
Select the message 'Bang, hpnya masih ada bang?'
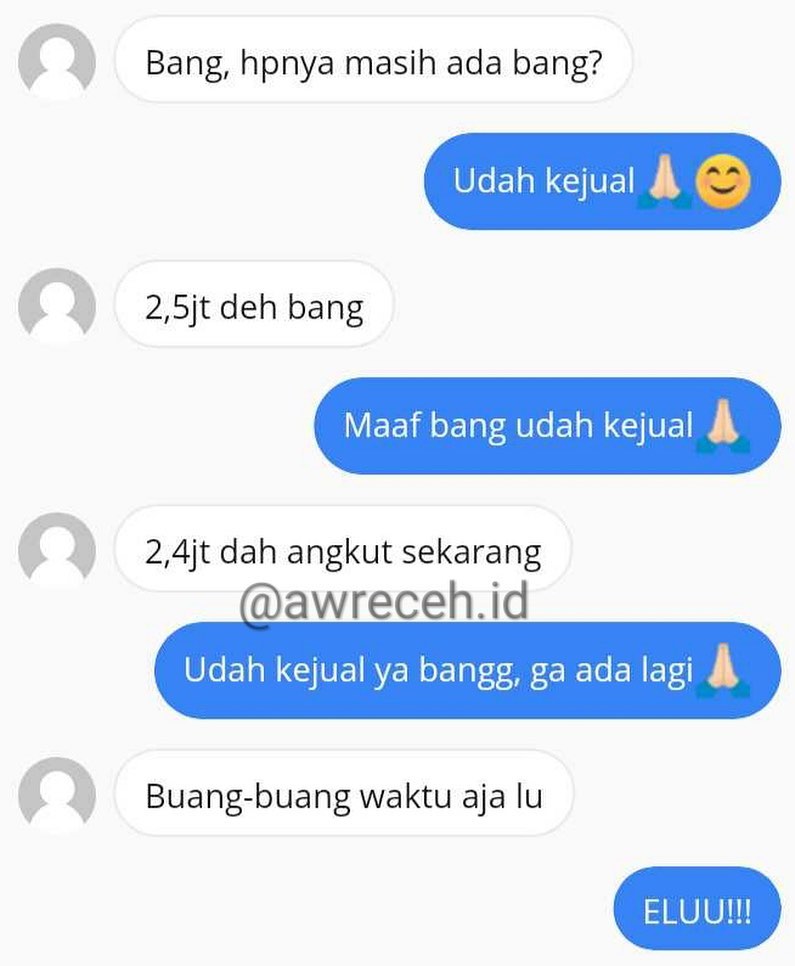(x=373, y=62)
